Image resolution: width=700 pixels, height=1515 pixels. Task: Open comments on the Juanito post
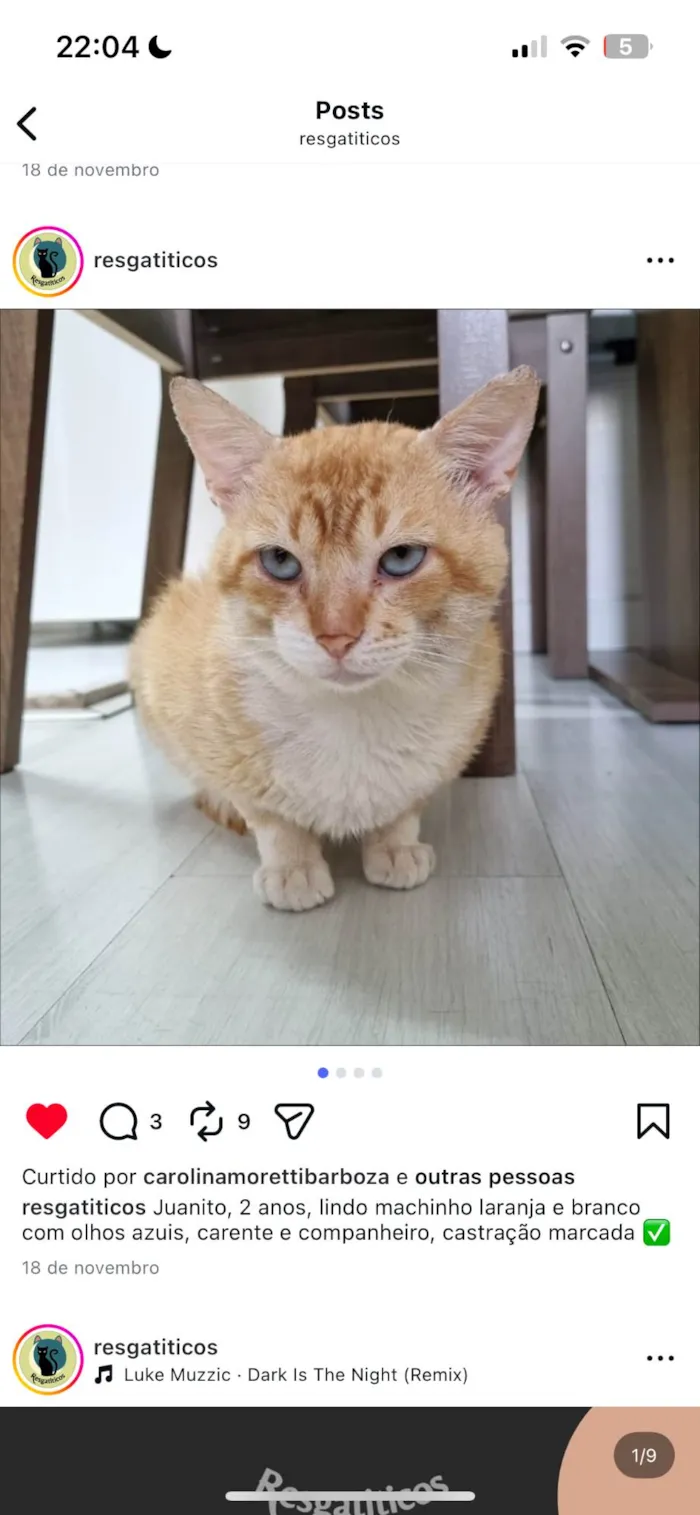119,1121
